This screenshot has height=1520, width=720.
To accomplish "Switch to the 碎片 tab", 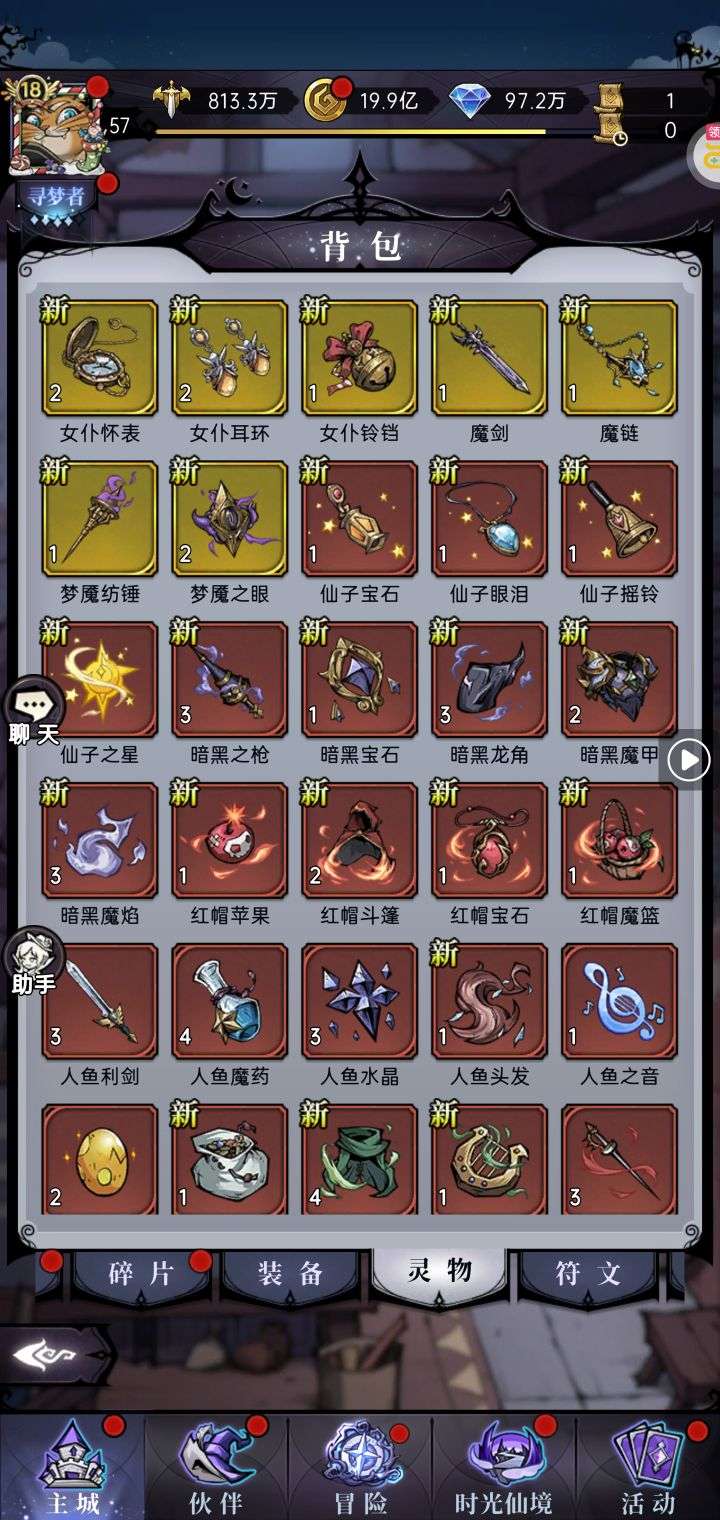I will (140, 1274).
